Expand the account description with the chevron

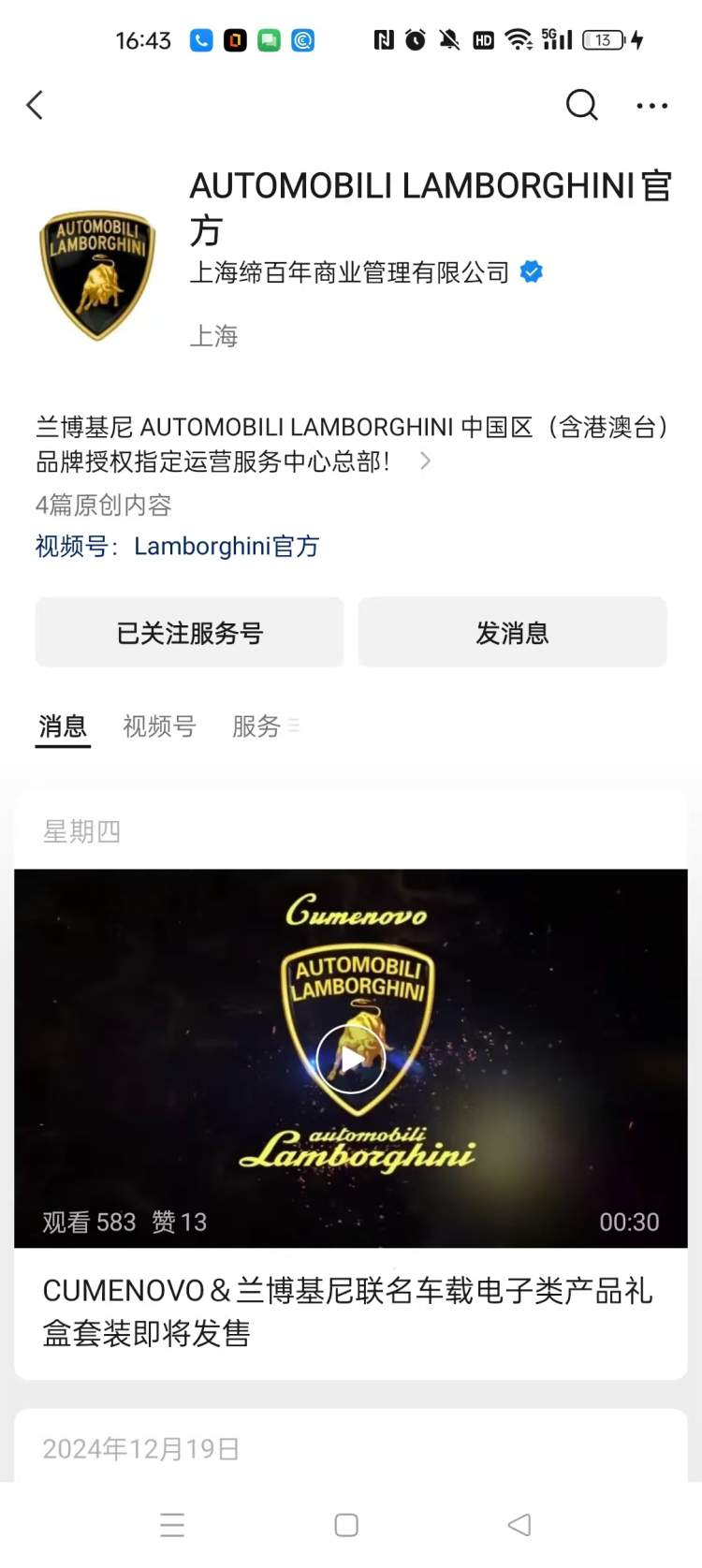pos(425,461)
